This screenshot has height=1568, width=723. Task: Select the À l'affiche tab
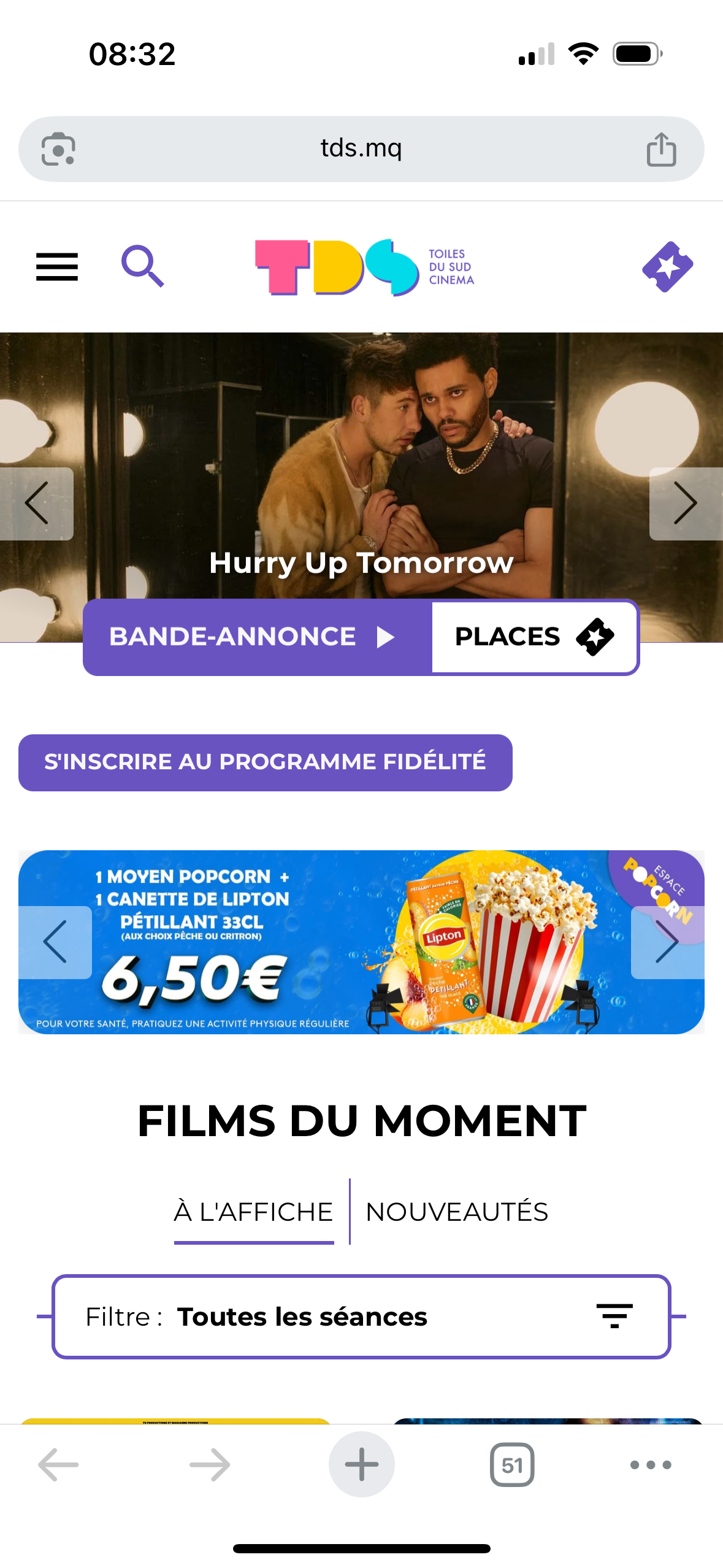tap(253, 1212)
